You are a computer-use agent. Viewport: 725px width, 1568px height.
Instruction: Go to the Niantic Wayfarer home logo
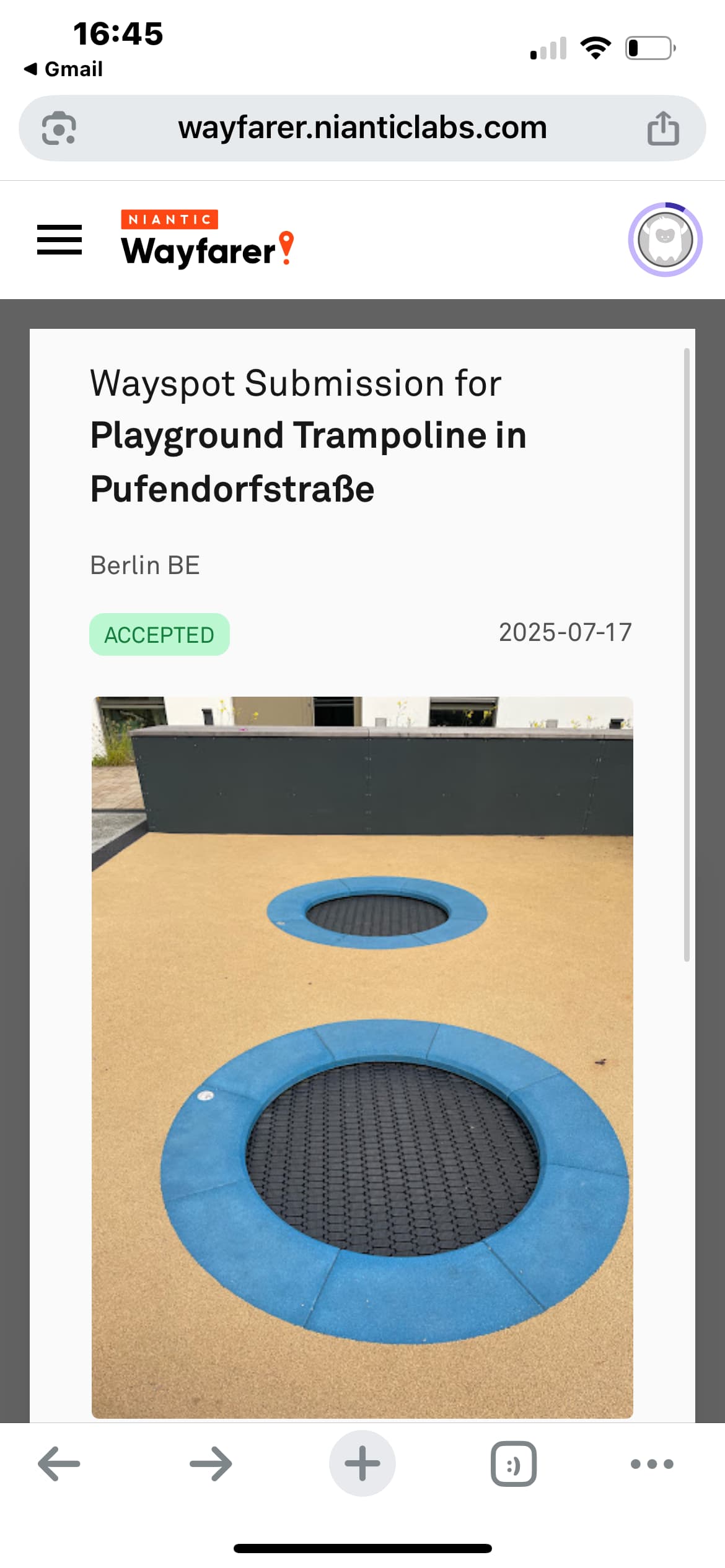[207, 240]
